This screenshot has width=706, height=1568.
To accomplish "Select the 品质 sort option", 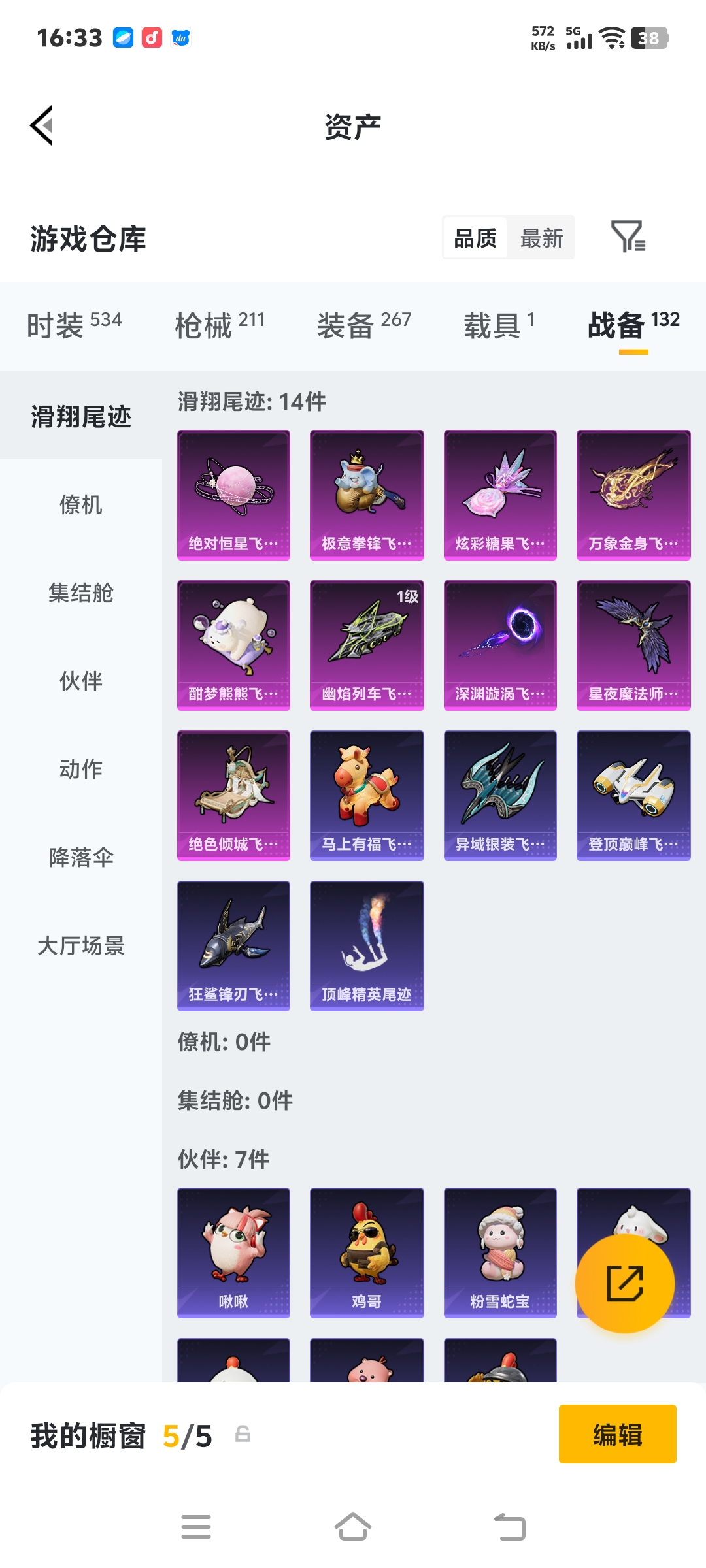I will click(x=475, y=238).
